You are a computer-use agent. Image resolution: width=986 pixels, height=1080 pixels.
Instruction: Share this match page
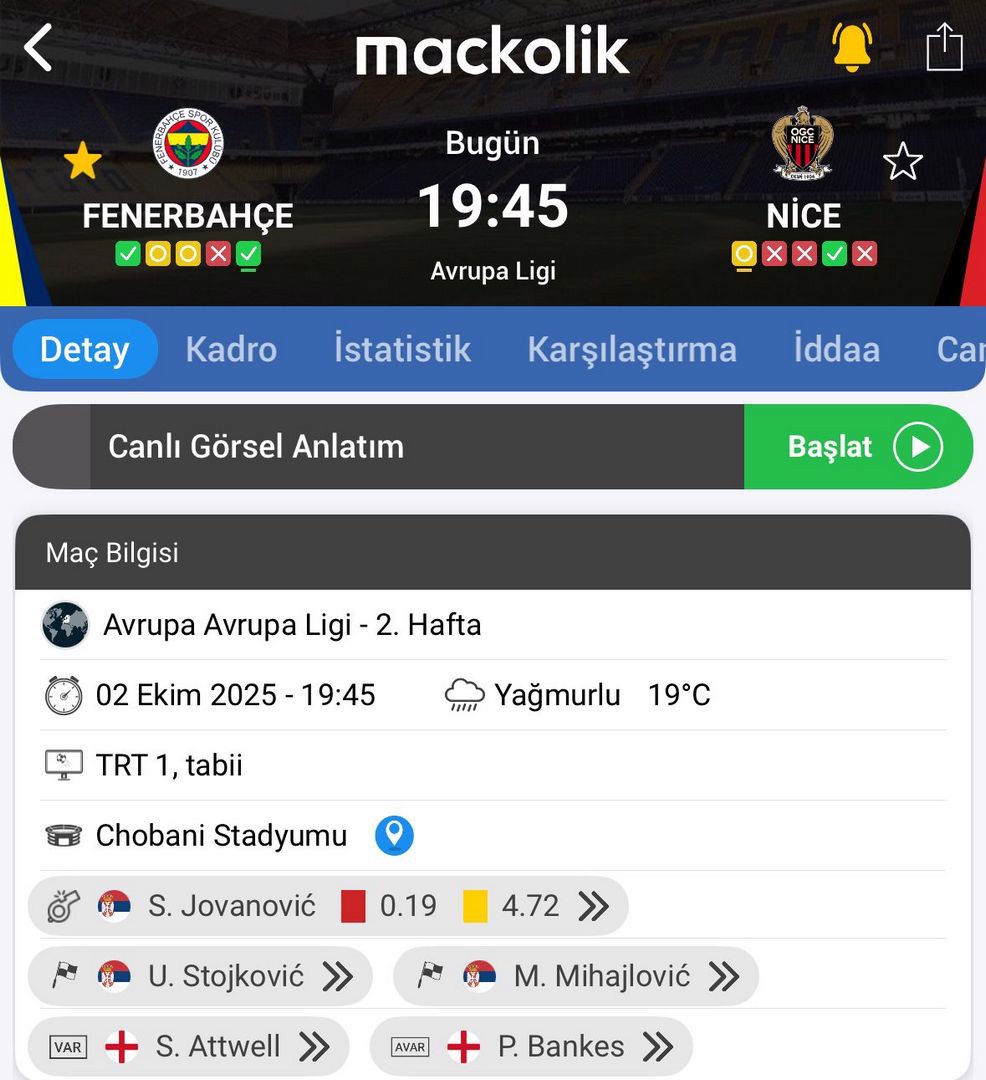(x=944, y=48)
